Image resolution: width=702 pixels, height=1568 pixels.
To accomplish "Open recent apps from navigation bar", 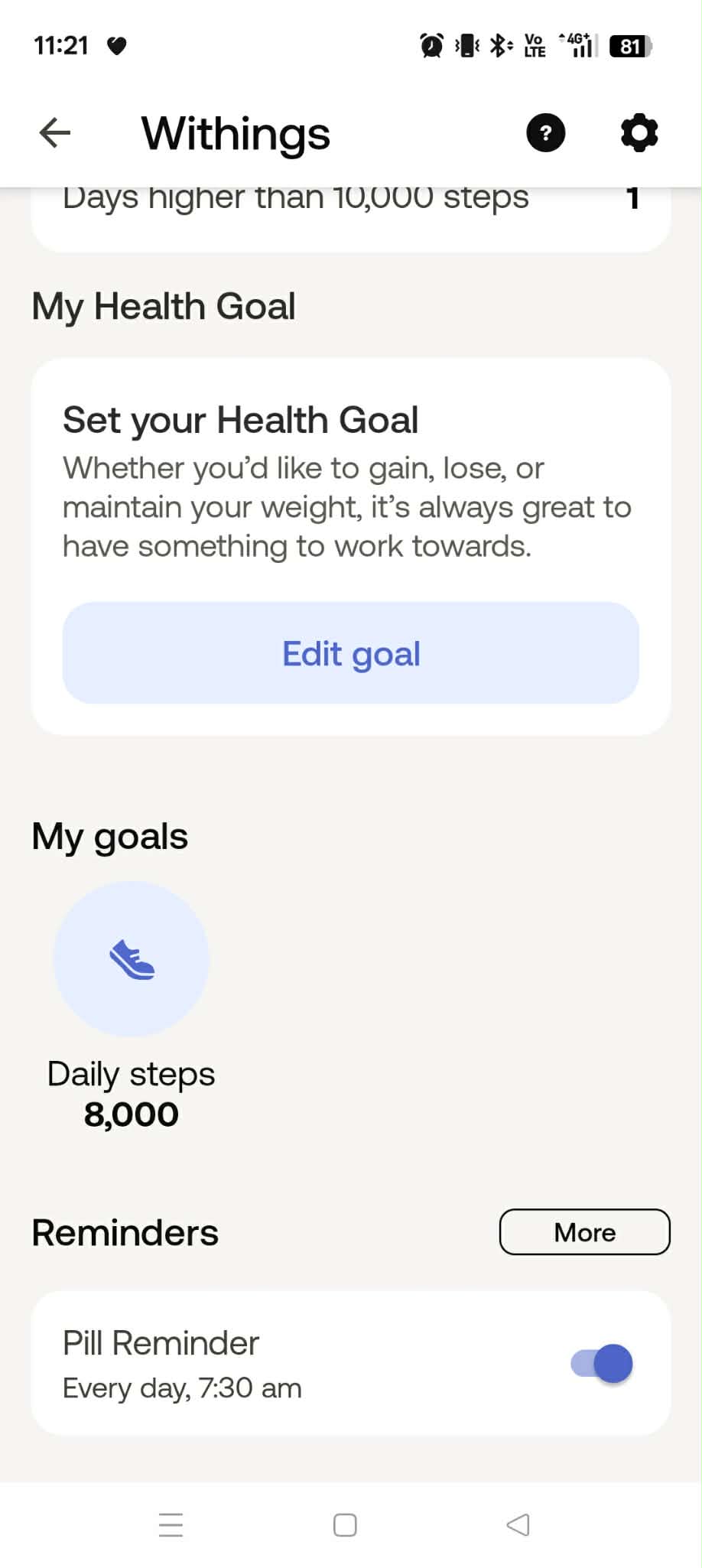I will [x=171, y=1525].
